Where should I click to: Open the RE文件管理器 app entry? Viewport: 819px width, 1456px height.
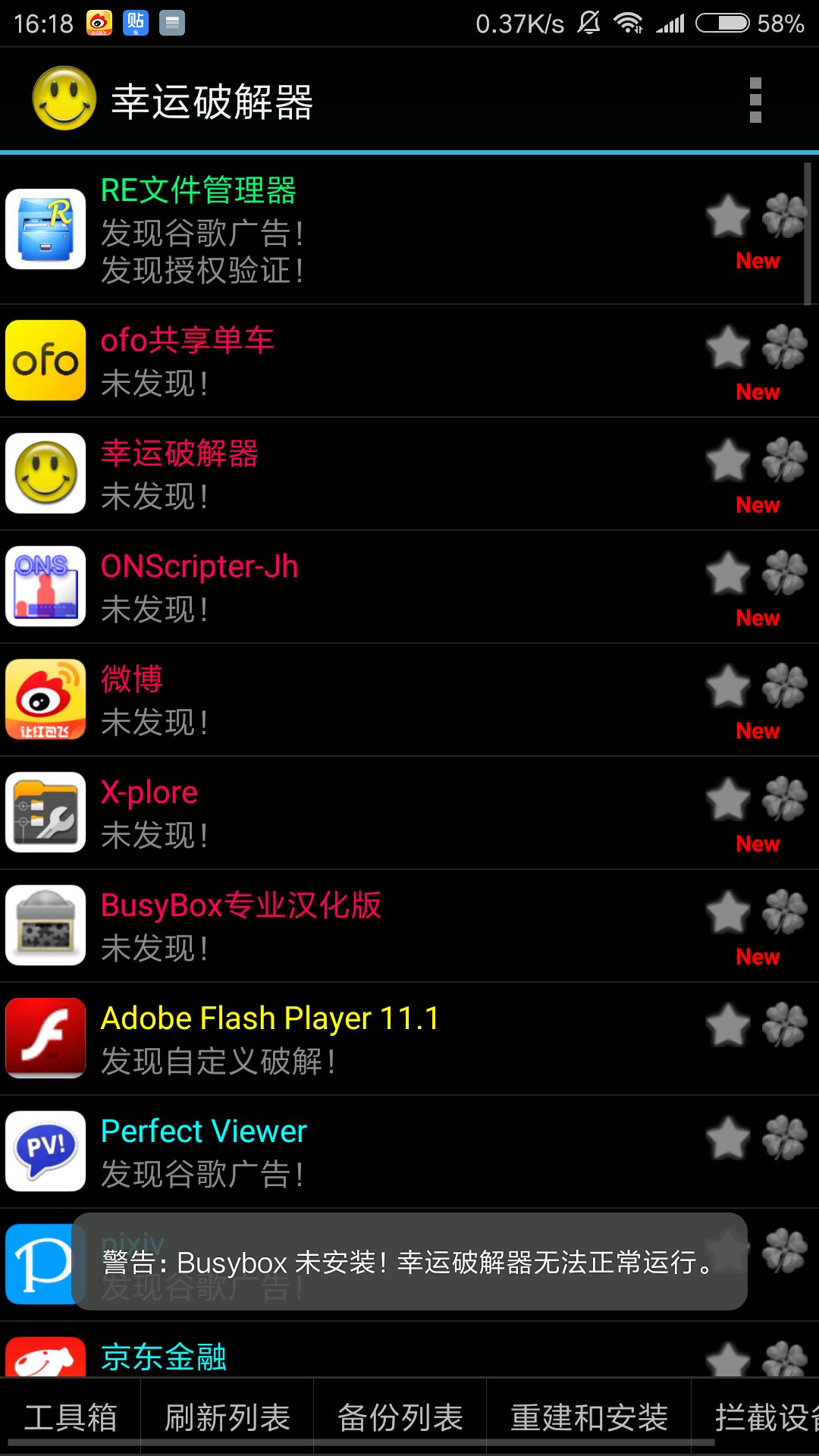409,230
